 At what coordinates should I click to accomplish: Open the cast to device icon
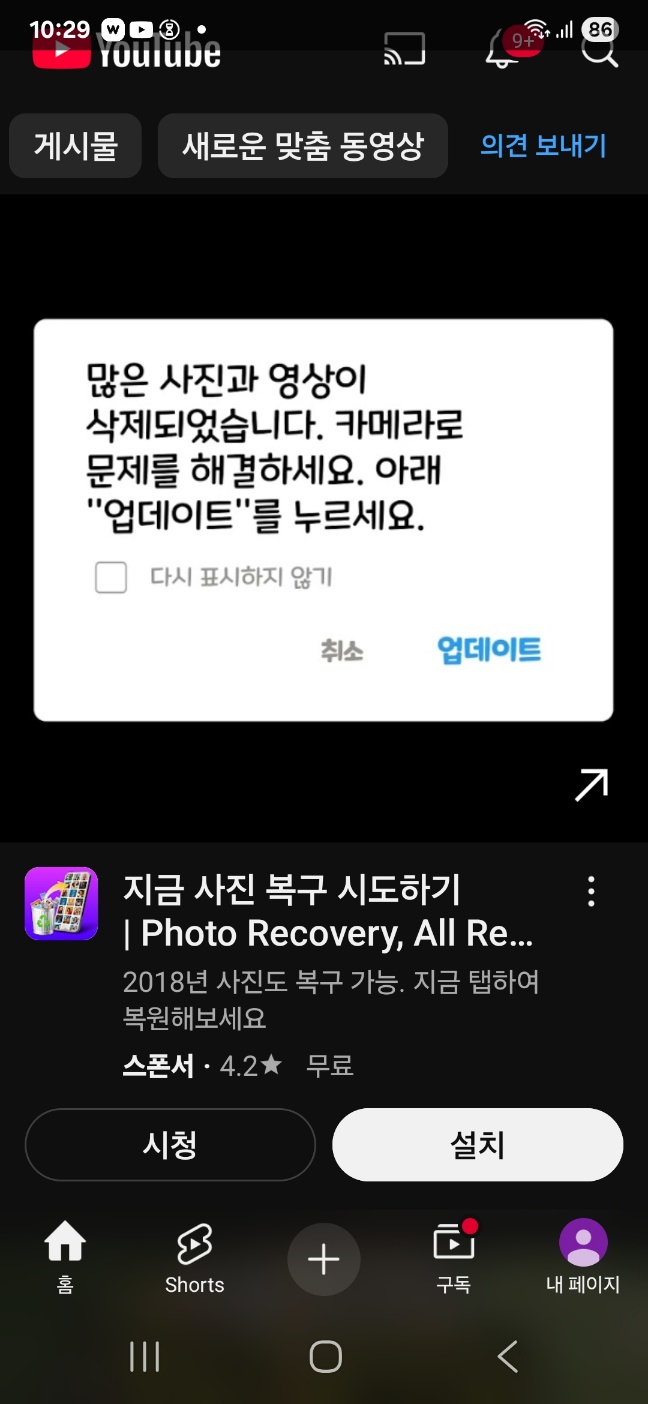point(404,49)
